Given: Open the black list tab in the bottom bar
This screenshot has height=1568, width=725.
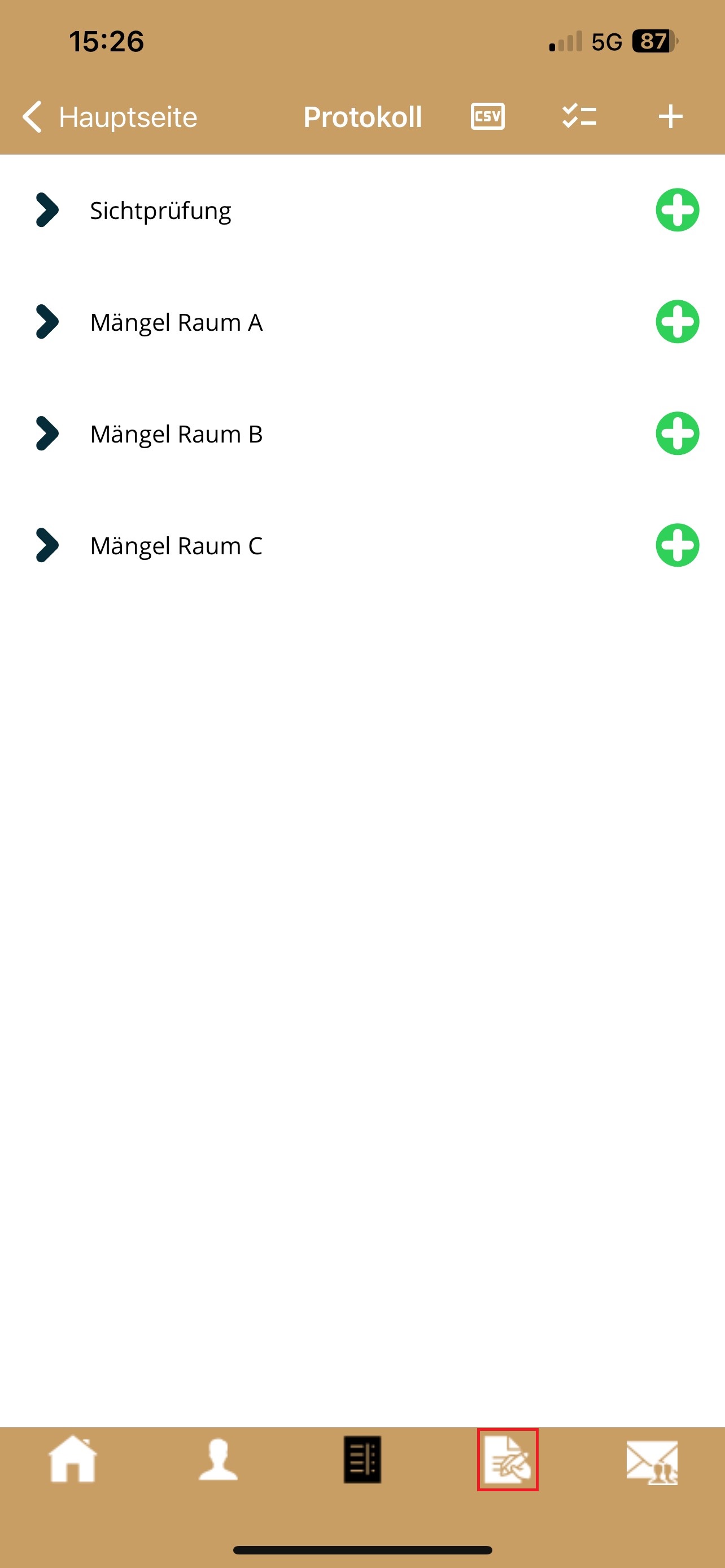Looking at the screenshot, I should [362, 1460].
